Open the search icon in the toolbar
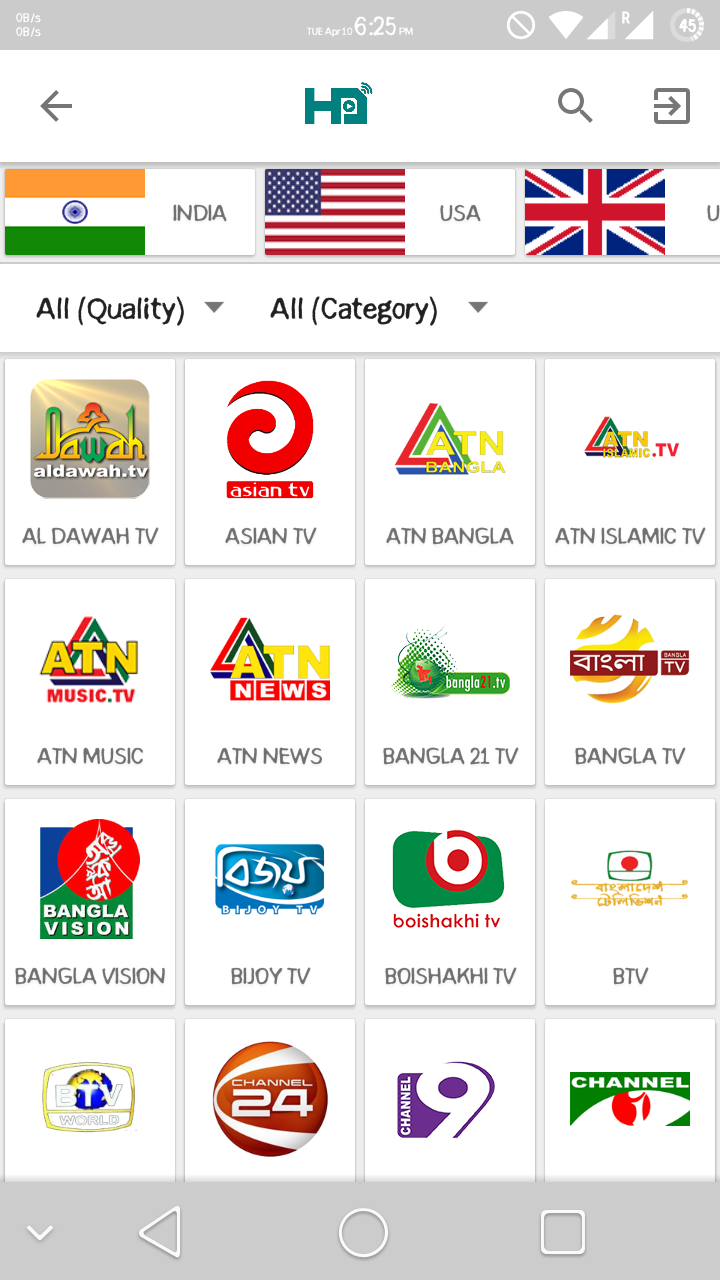 (575, 105)
